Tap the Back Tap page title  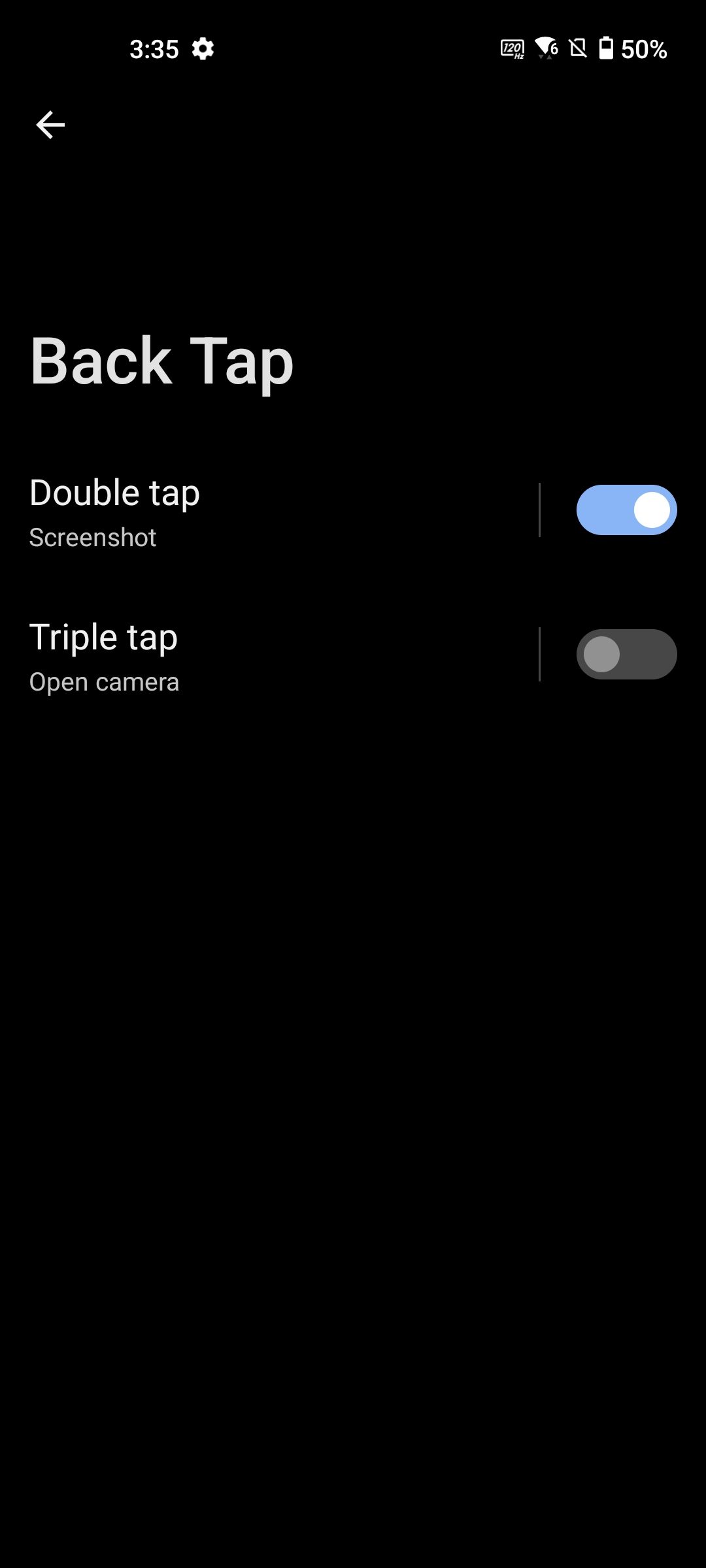161,363
